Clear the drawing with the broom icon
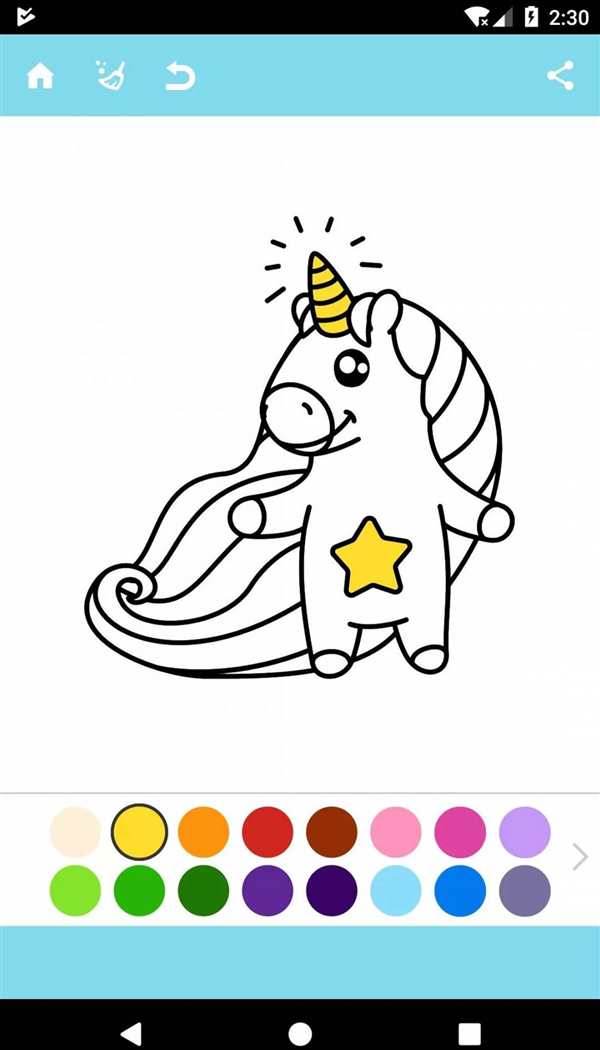Screen dimensions: 600x1050 point(109,76)
